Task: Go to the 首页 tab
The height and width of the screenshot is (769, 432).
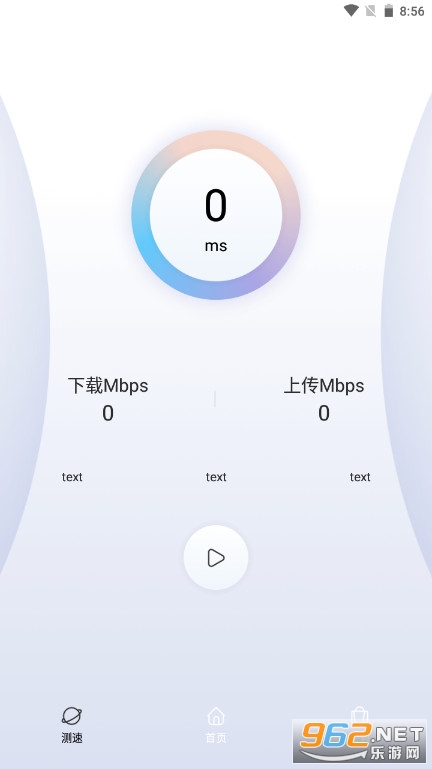Action: (x=216, y=725)
